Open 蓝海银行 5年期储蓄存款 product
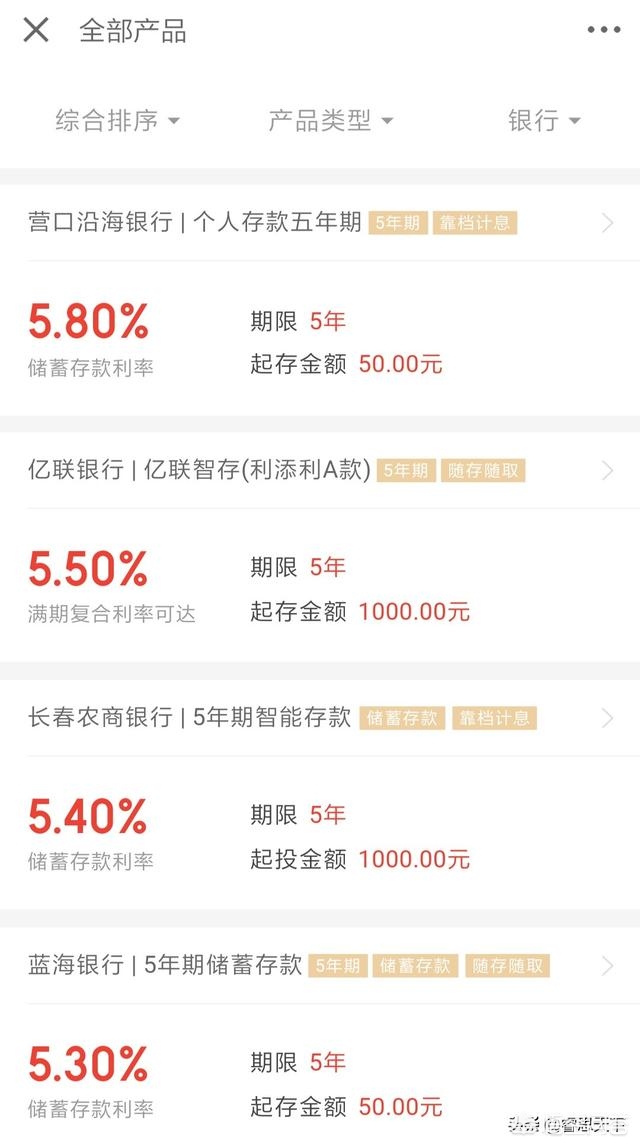Viewport: 640px width, 1147px height. pos(320,965)
